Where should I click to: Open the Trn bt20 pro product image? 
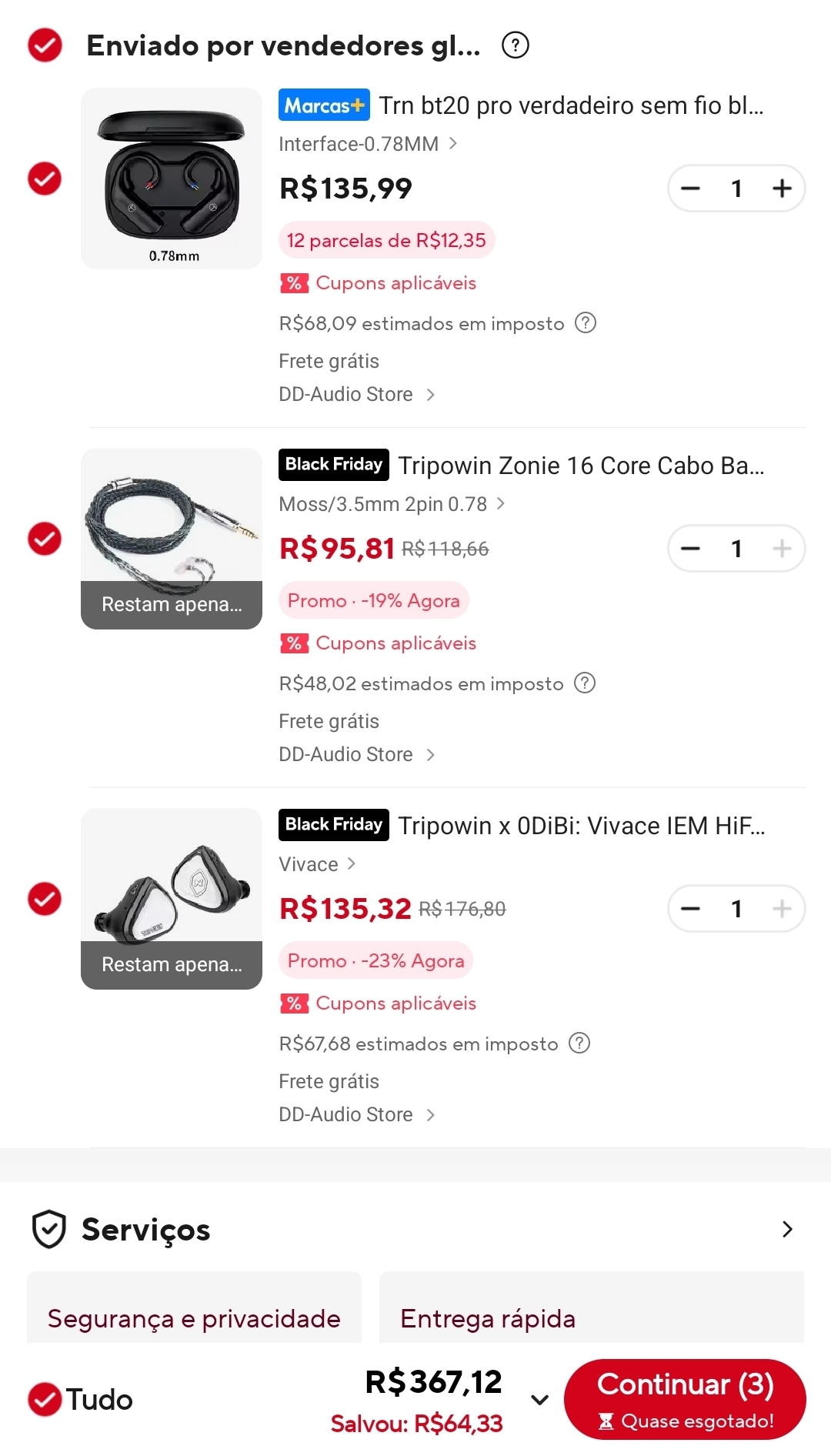point(172,179)
